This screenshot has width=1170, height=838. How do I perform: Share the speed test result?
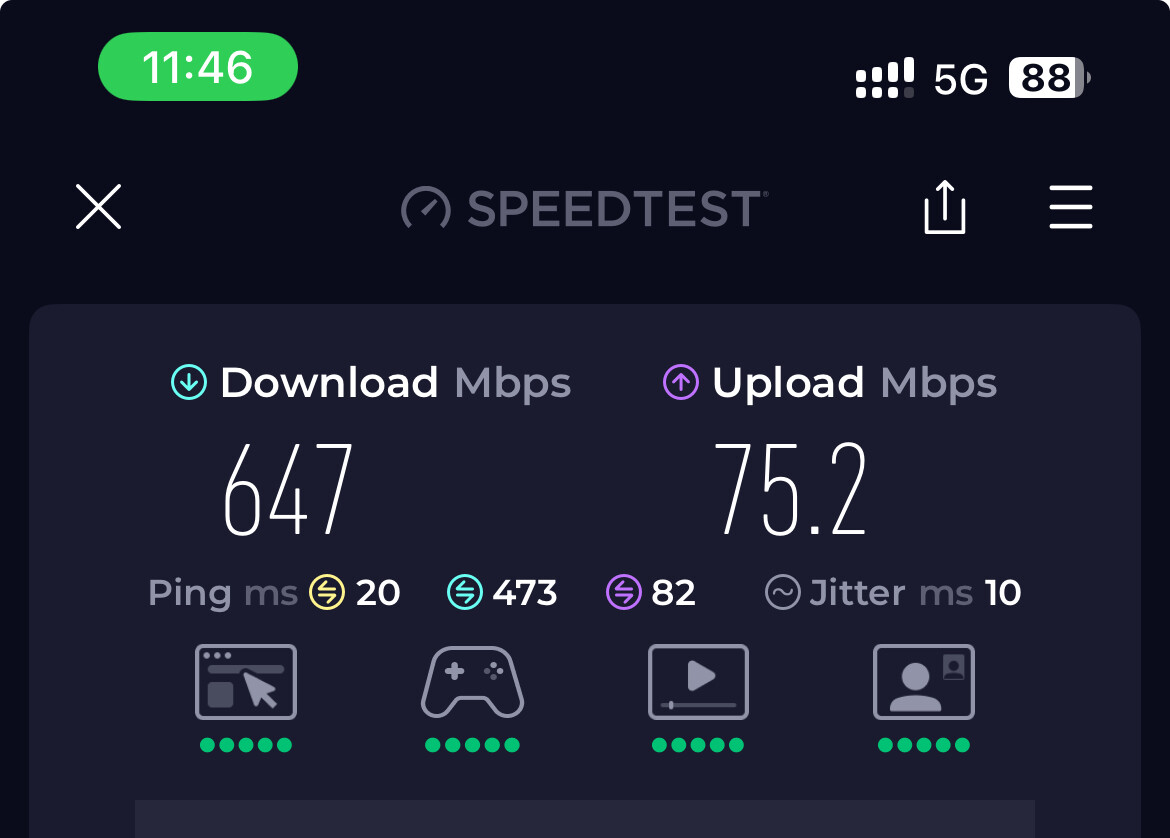pos(944,208)
